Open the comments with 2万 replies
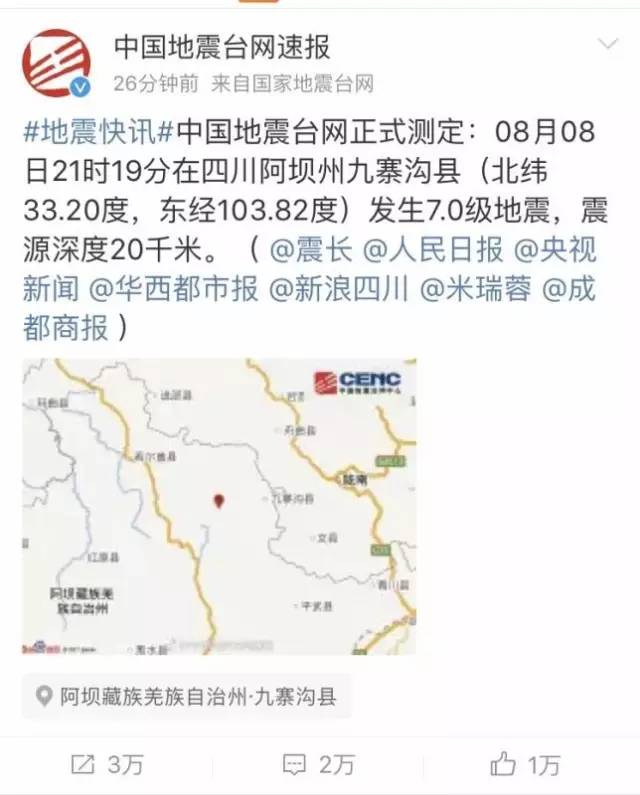This screenshot has width=640, height=795. [318, 765]
